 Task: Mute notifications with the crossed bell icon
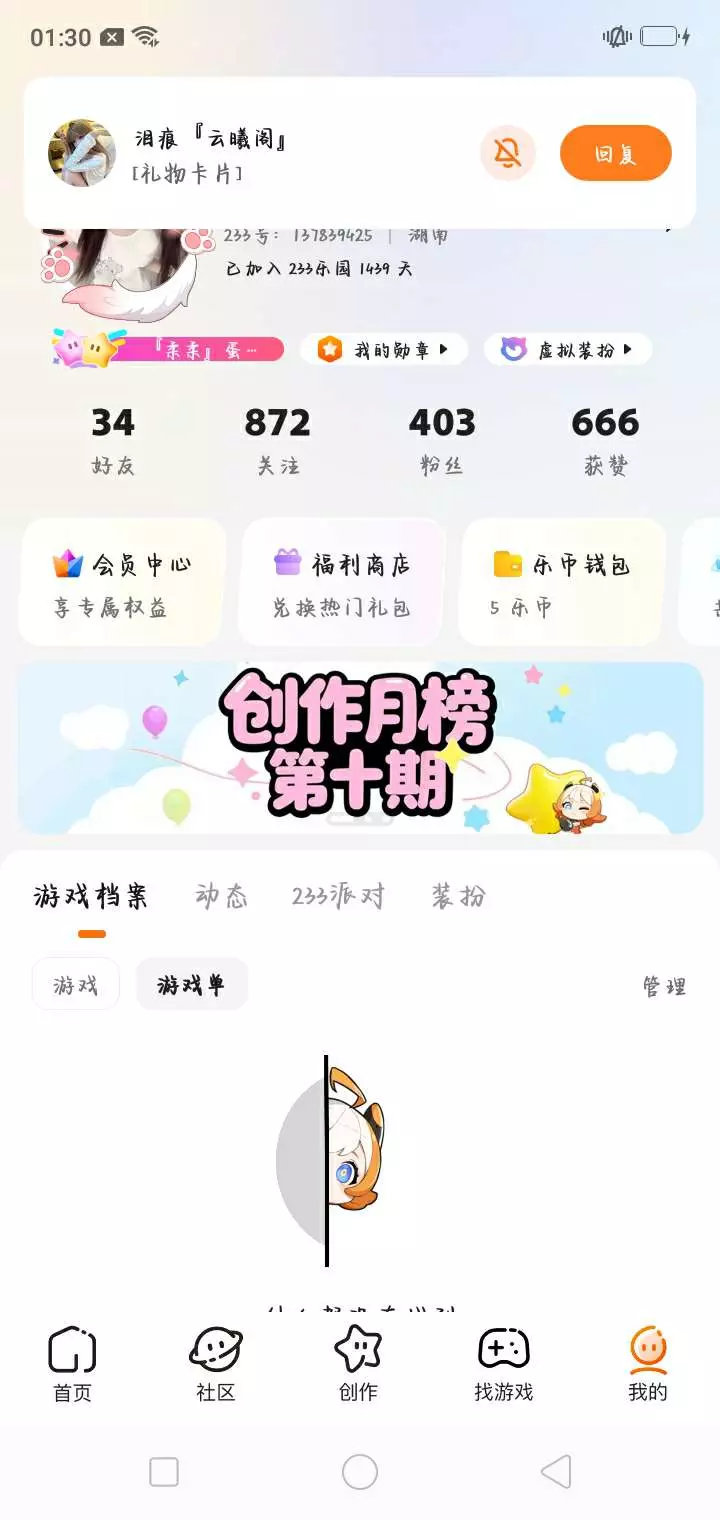click(x=508, y=153)
